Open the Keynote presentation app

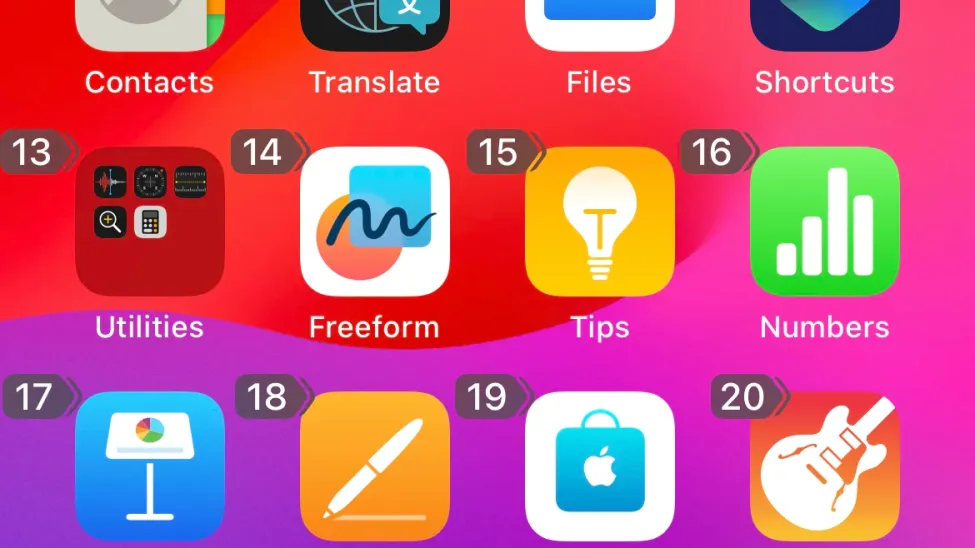click(150, 465)
